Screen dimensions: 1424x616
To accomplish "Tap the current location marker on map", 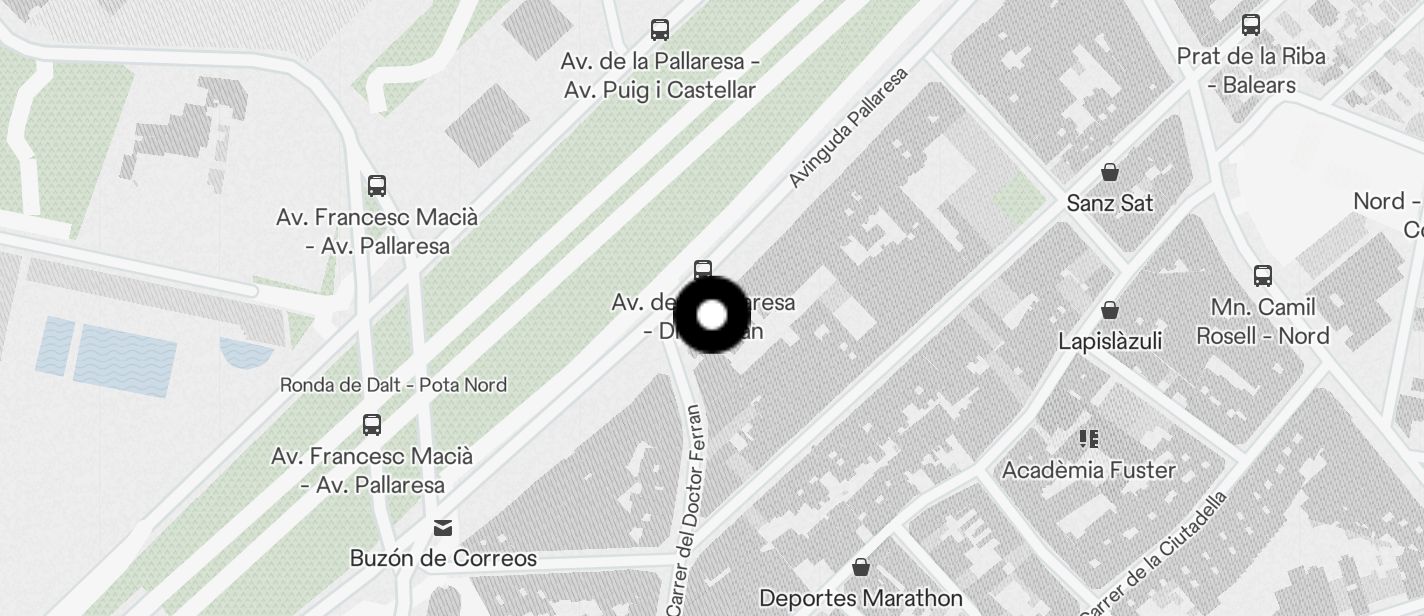I will pos(711,315).
